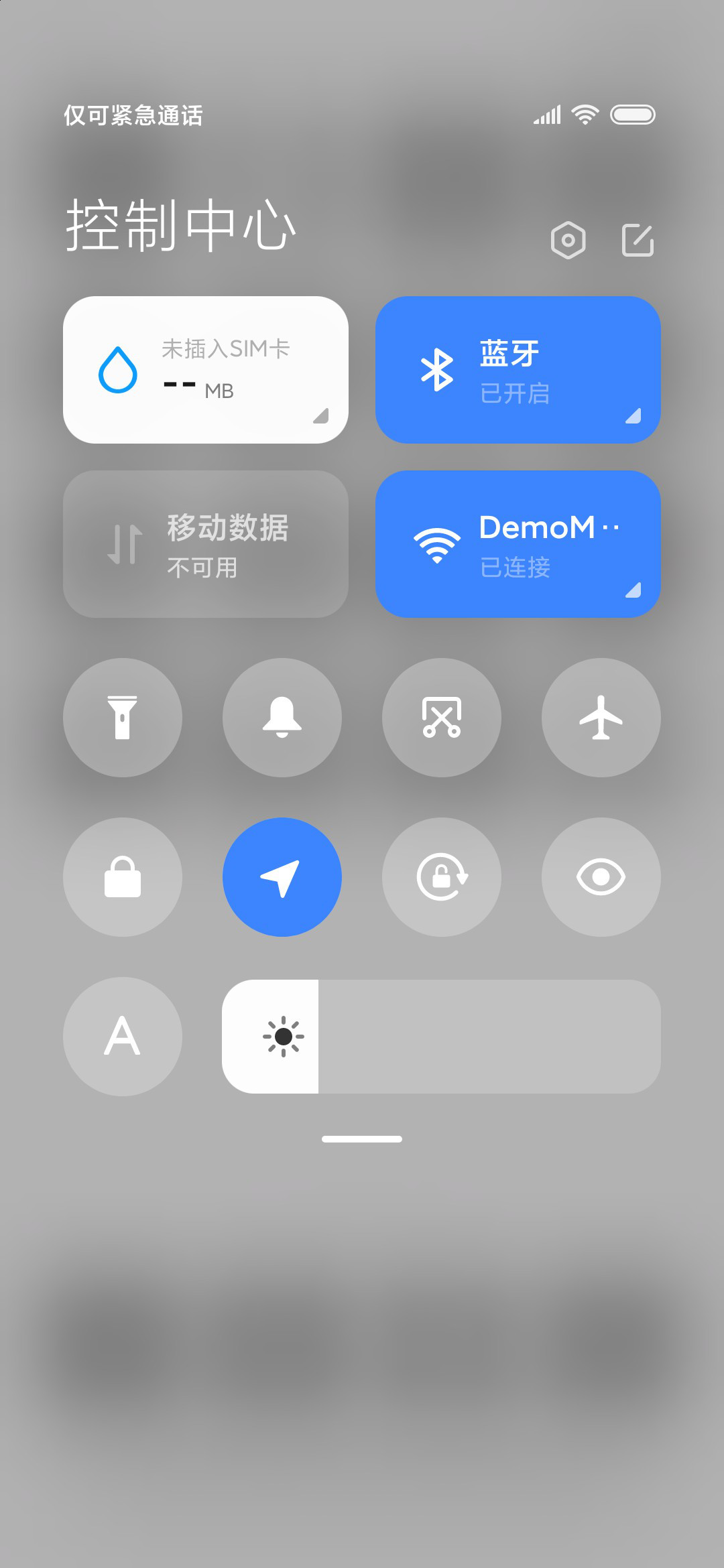Turn off 蓝牙 Bluetooth tile
The height and width of the screenshot is (1568, 724).
pyautogui.click(x=518, y=370)
